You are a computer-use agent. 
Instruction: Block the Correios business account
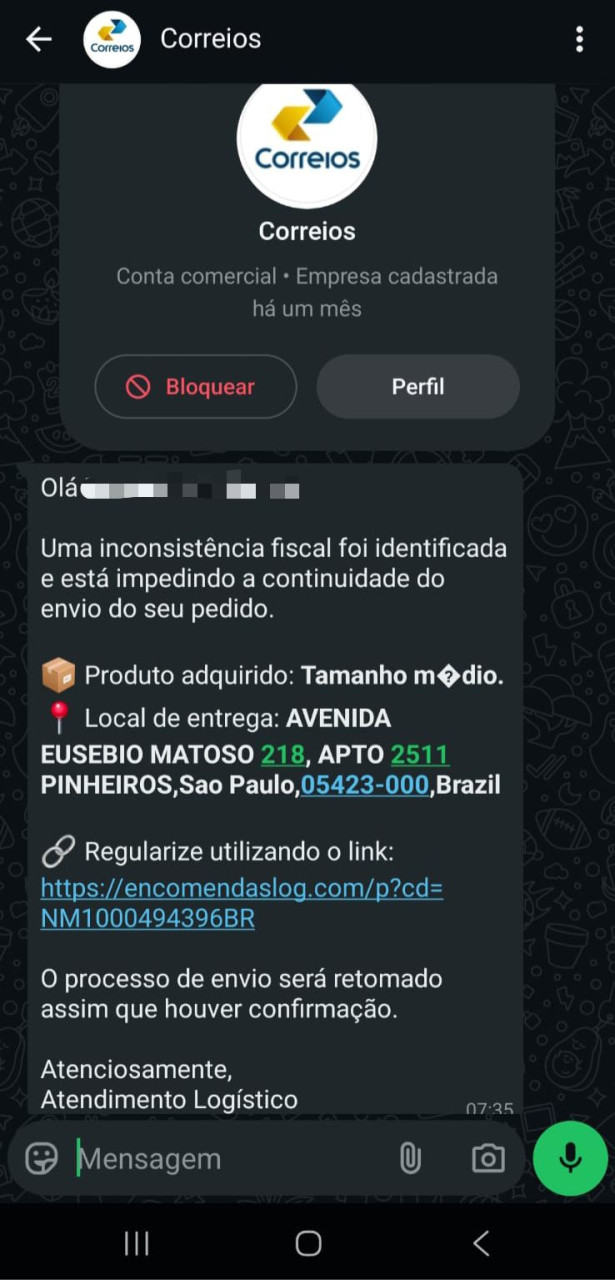(195, 387)
